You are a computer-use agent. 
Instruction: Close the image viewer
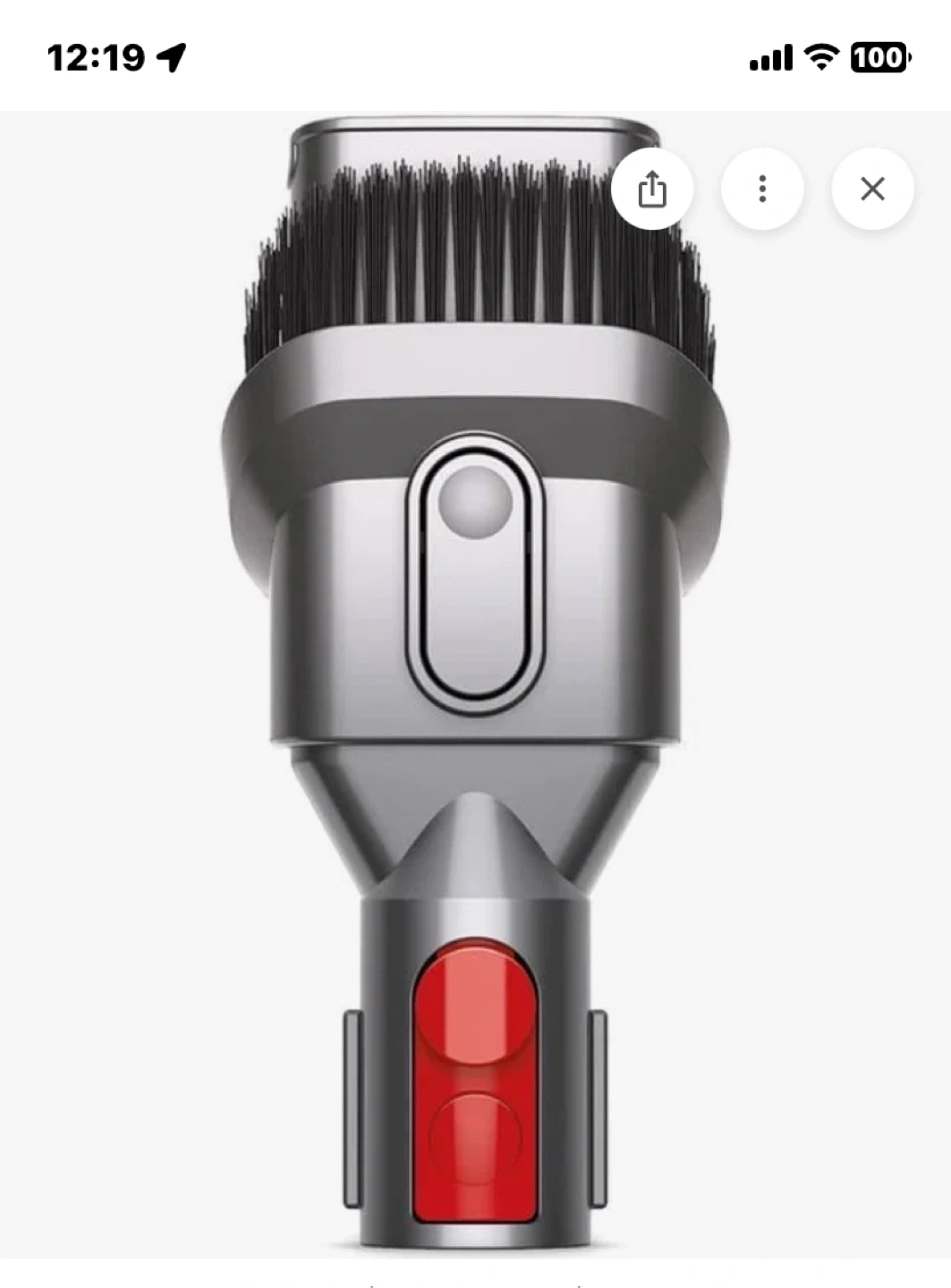[x=872, y=190]
